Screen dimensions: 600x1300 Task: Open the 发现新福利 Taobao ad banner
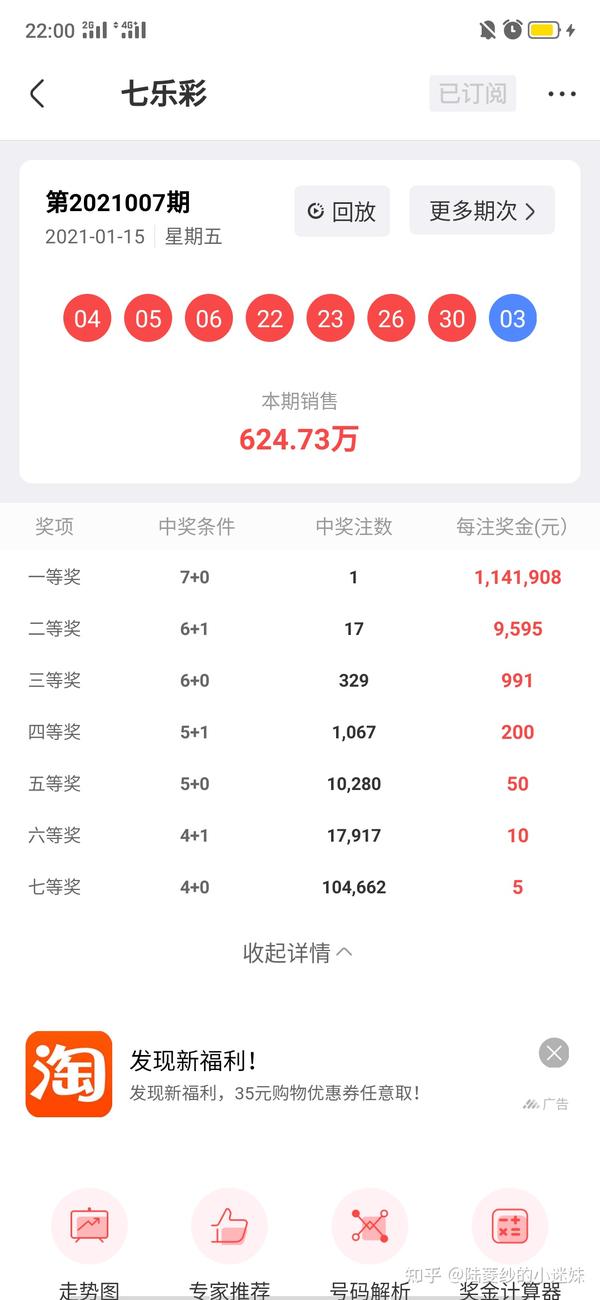coord(275,1075)
